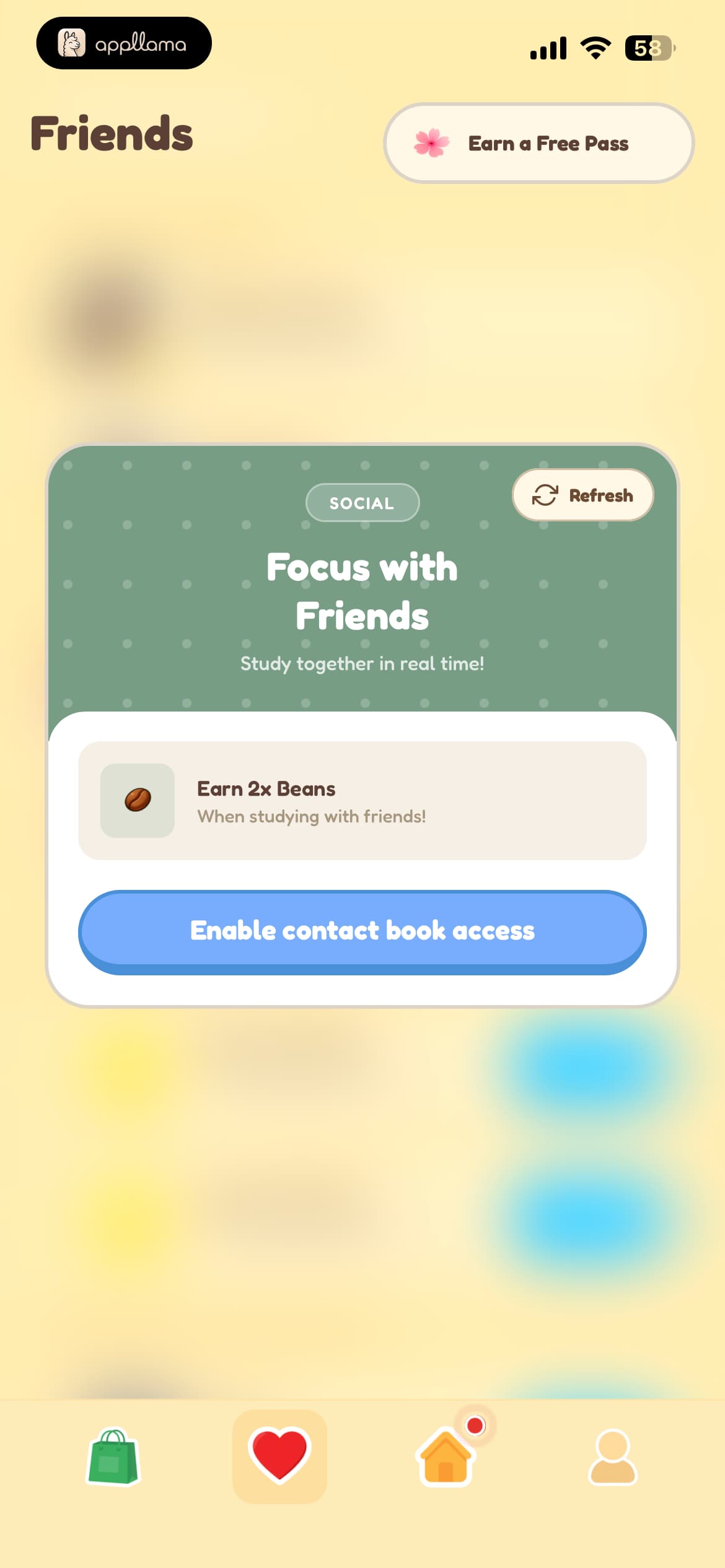Enable contact book access

click(x=362, y=931)
